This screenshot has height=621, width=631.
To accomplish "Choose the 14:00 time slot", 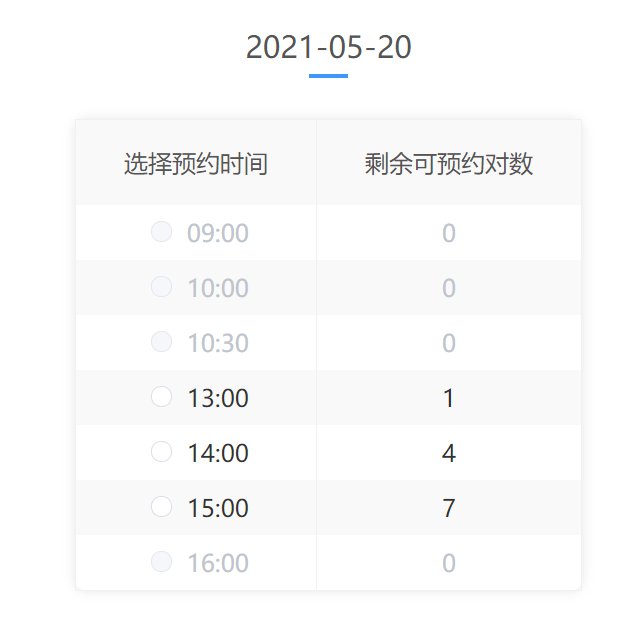I will click(161, 452).
